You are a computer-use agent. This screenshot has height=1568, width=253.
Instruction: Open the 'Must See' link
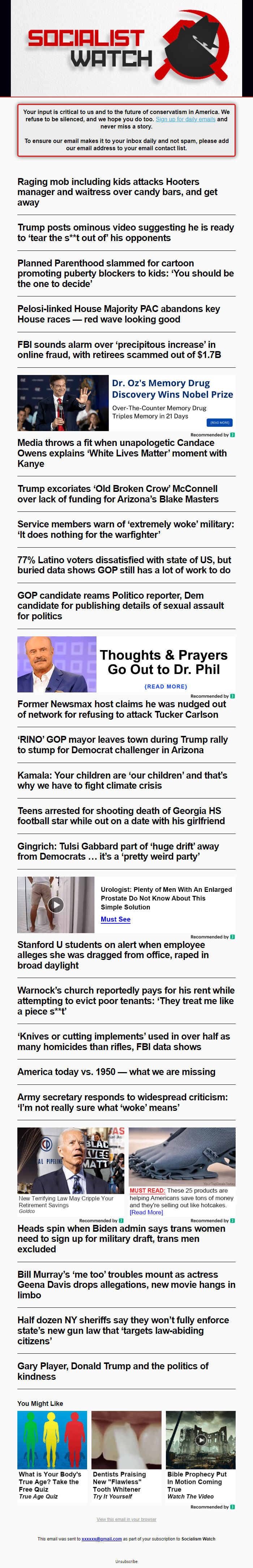(116, 919)
